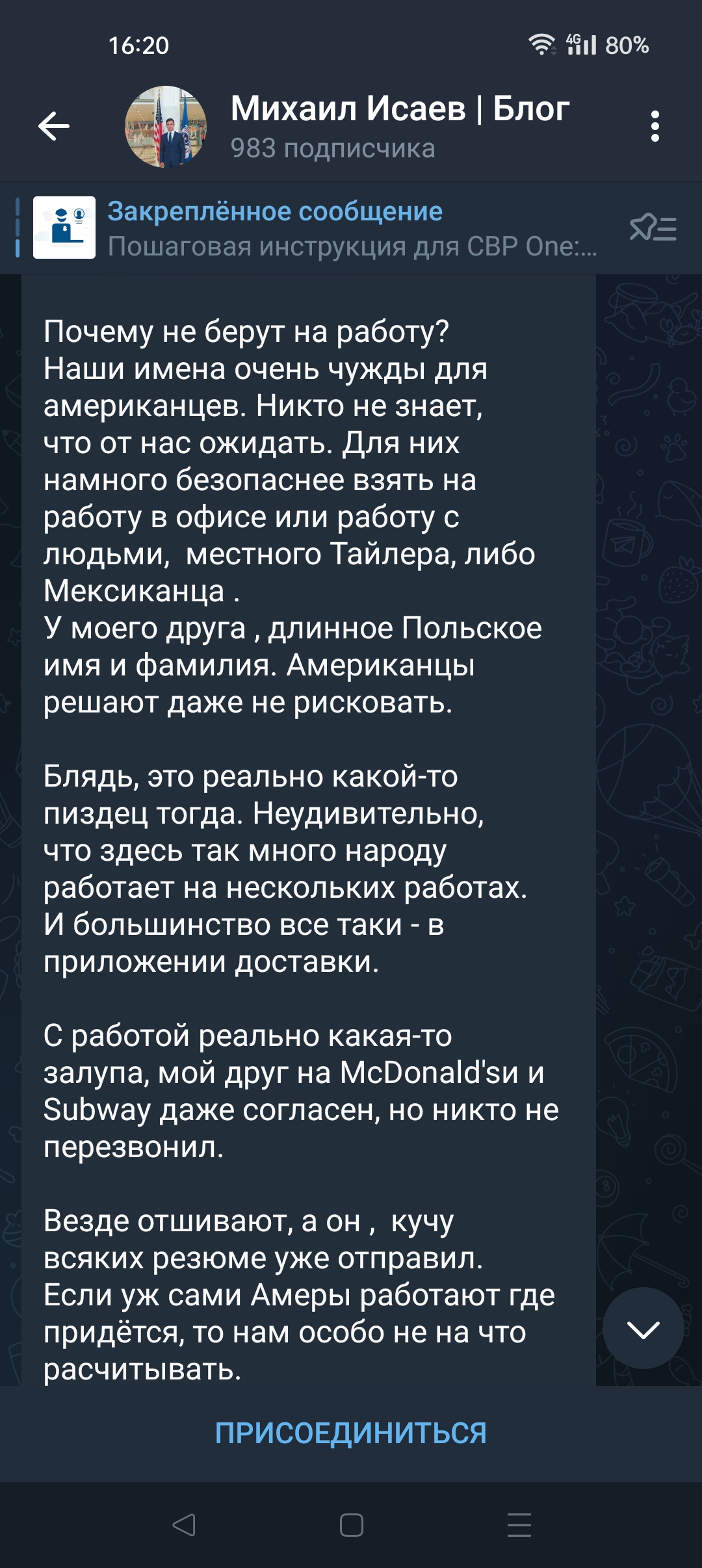702x1568 pixels.
Task: Open recent apps from navigation bar
Action: tap(519, 1525)
